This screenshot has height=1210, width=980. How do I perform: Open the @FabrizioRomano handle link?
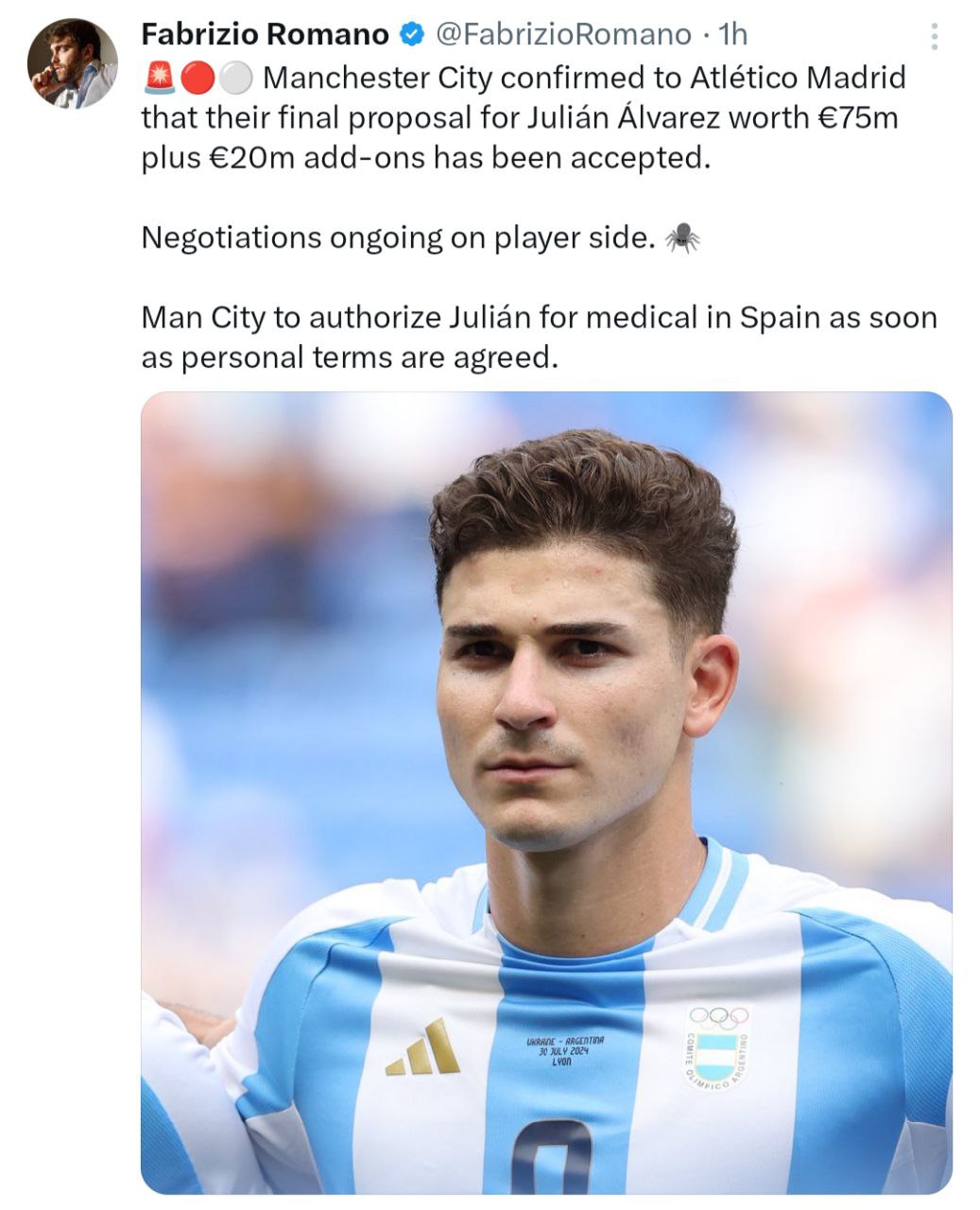coord(562,35)
